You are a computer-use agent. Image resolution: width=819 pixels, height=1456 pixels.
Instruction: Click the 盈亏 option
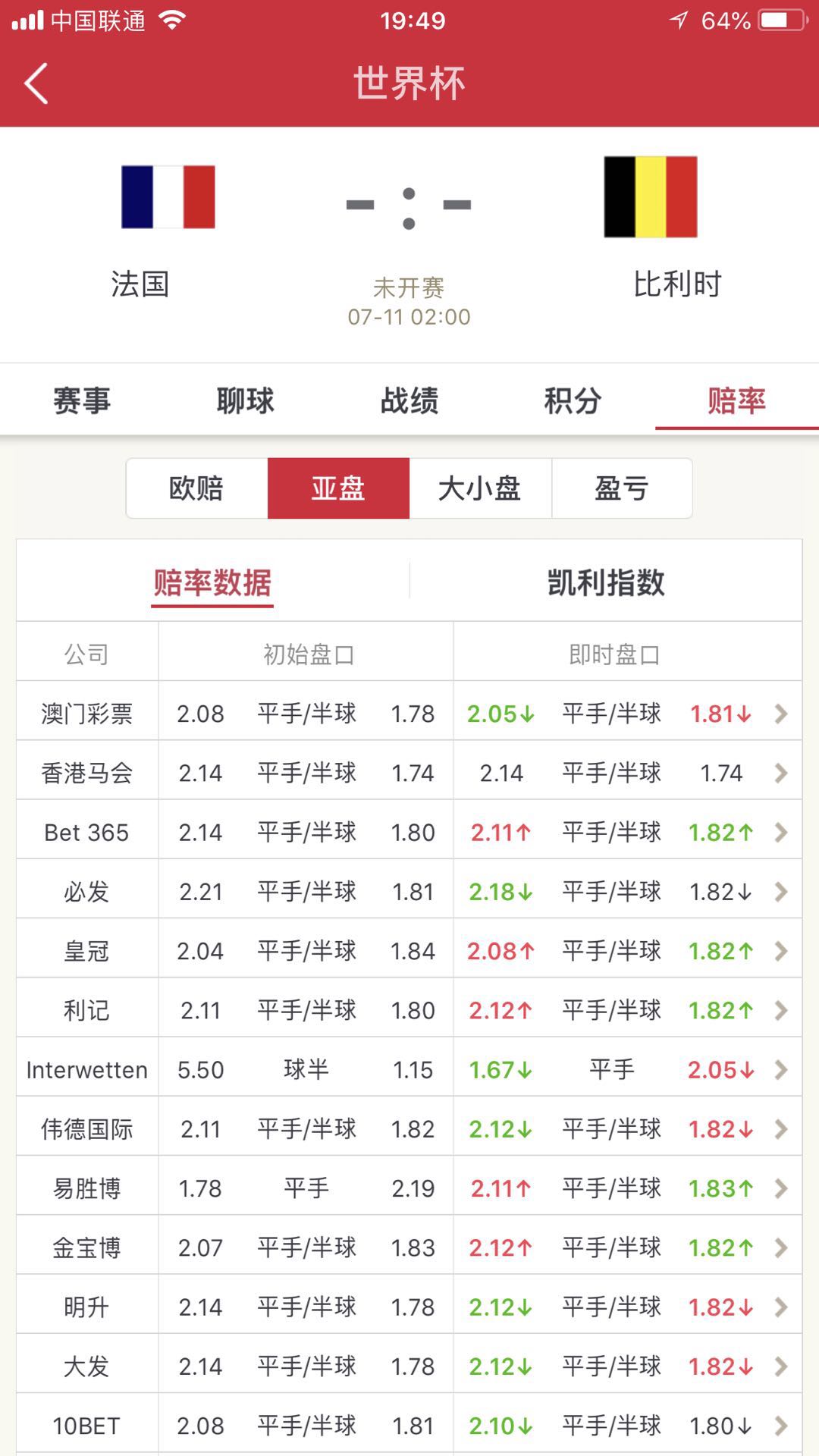pyautogui.click(x=623, y=489)
